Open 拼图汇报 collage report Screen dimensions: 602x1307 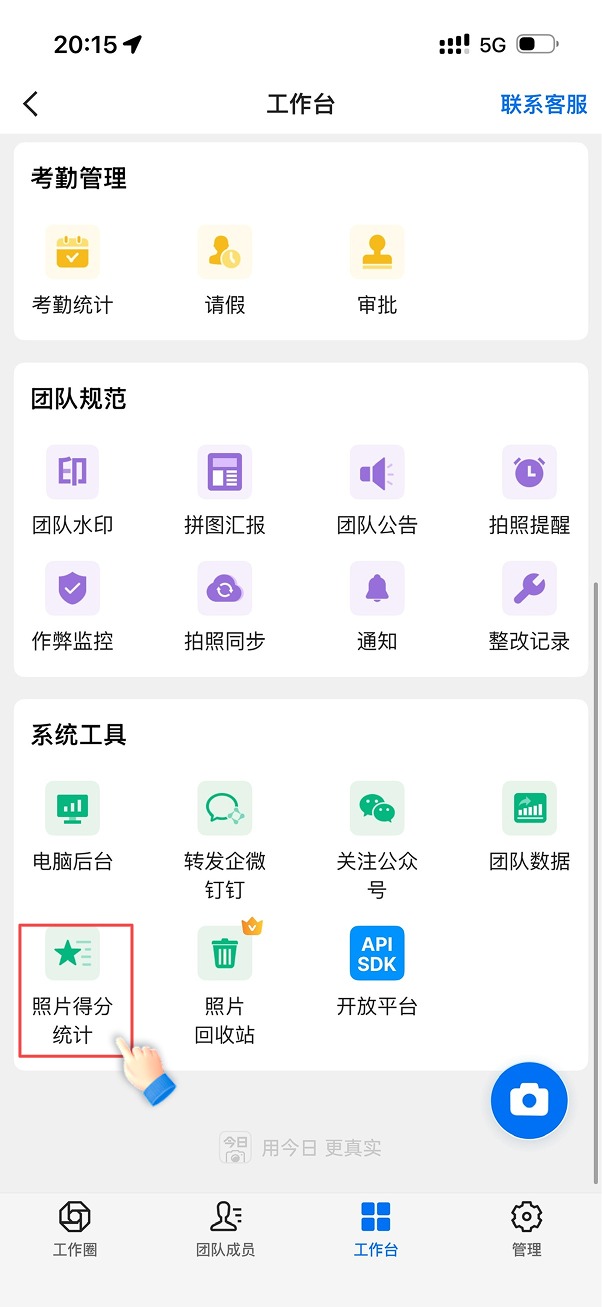(x=225, y=491)
